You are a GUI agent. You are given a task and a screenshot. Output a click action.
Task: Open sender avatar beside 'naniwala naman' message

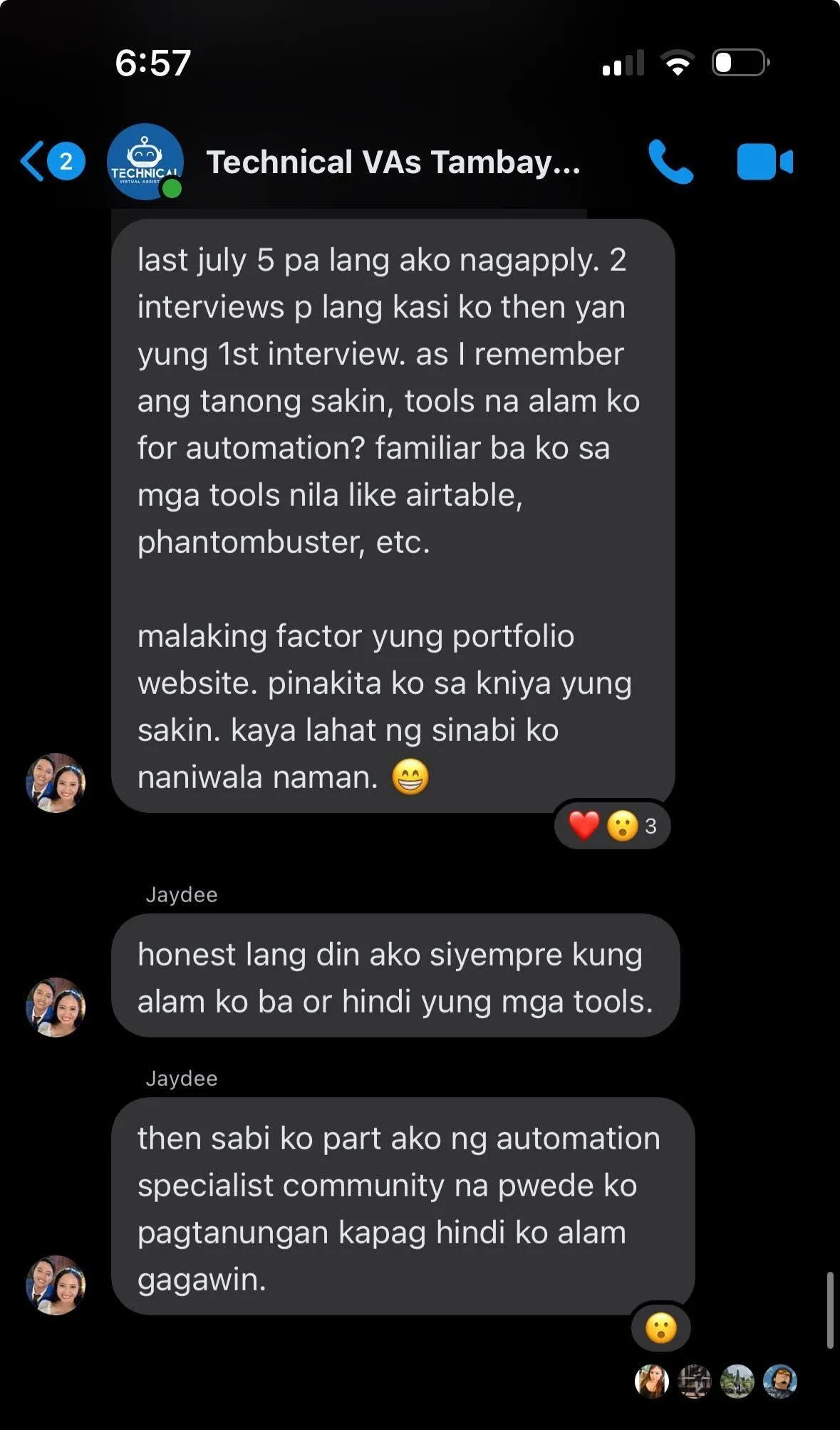click(x=56, y=782)
